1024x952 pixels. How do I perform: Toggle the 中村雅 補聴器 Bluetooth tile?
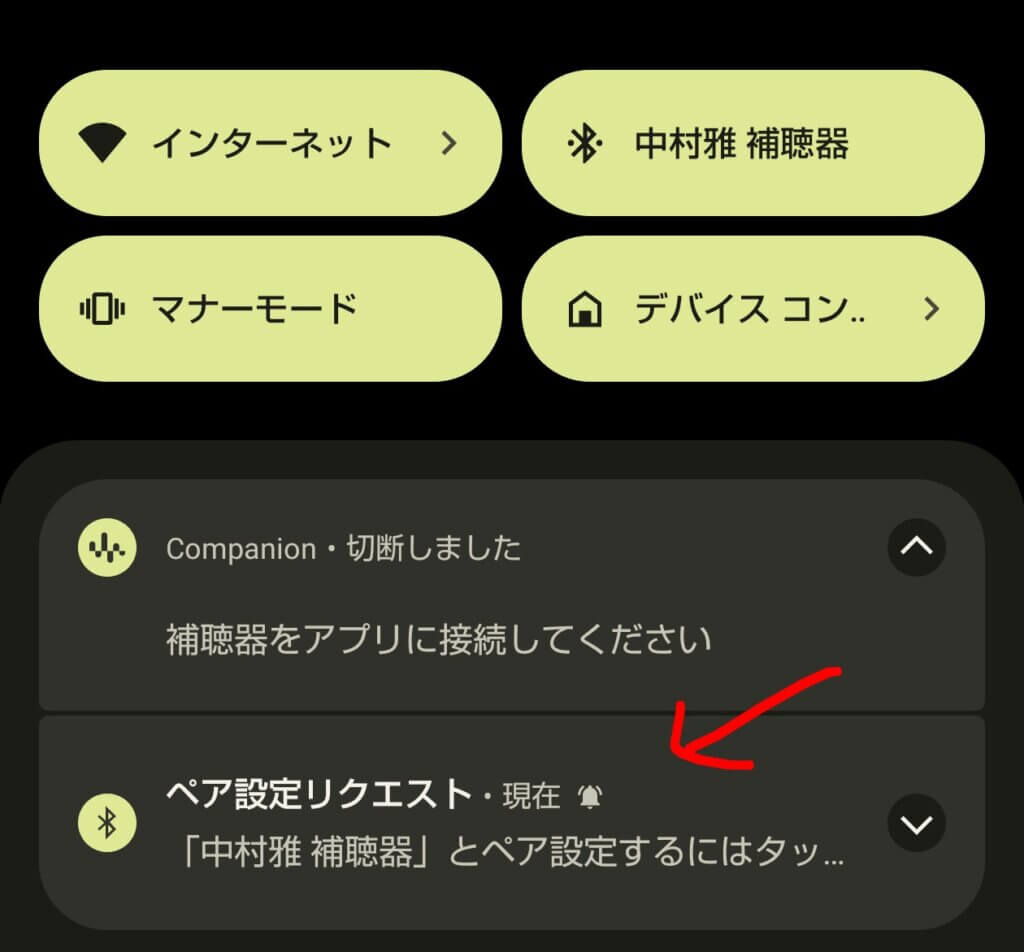click(752, 144)
